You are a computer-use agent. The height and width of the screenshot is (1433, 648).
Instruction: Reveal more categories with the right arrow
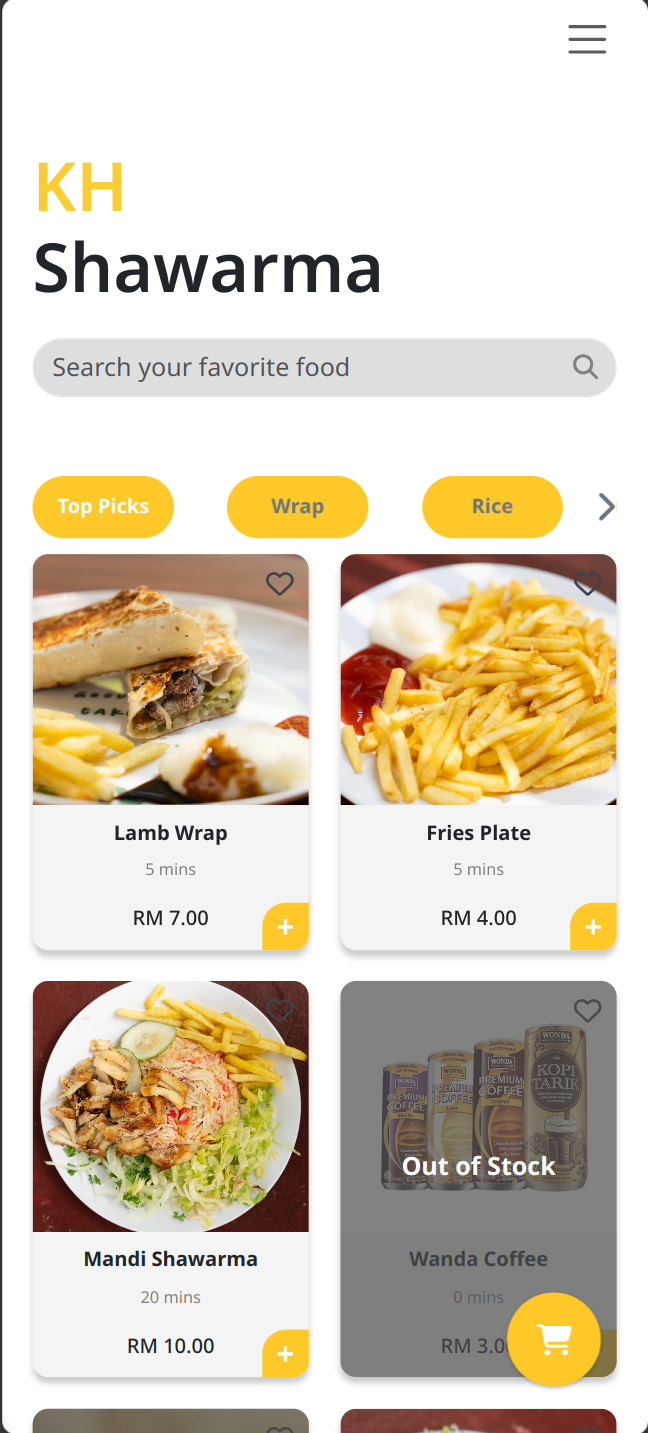coord(606,507)
